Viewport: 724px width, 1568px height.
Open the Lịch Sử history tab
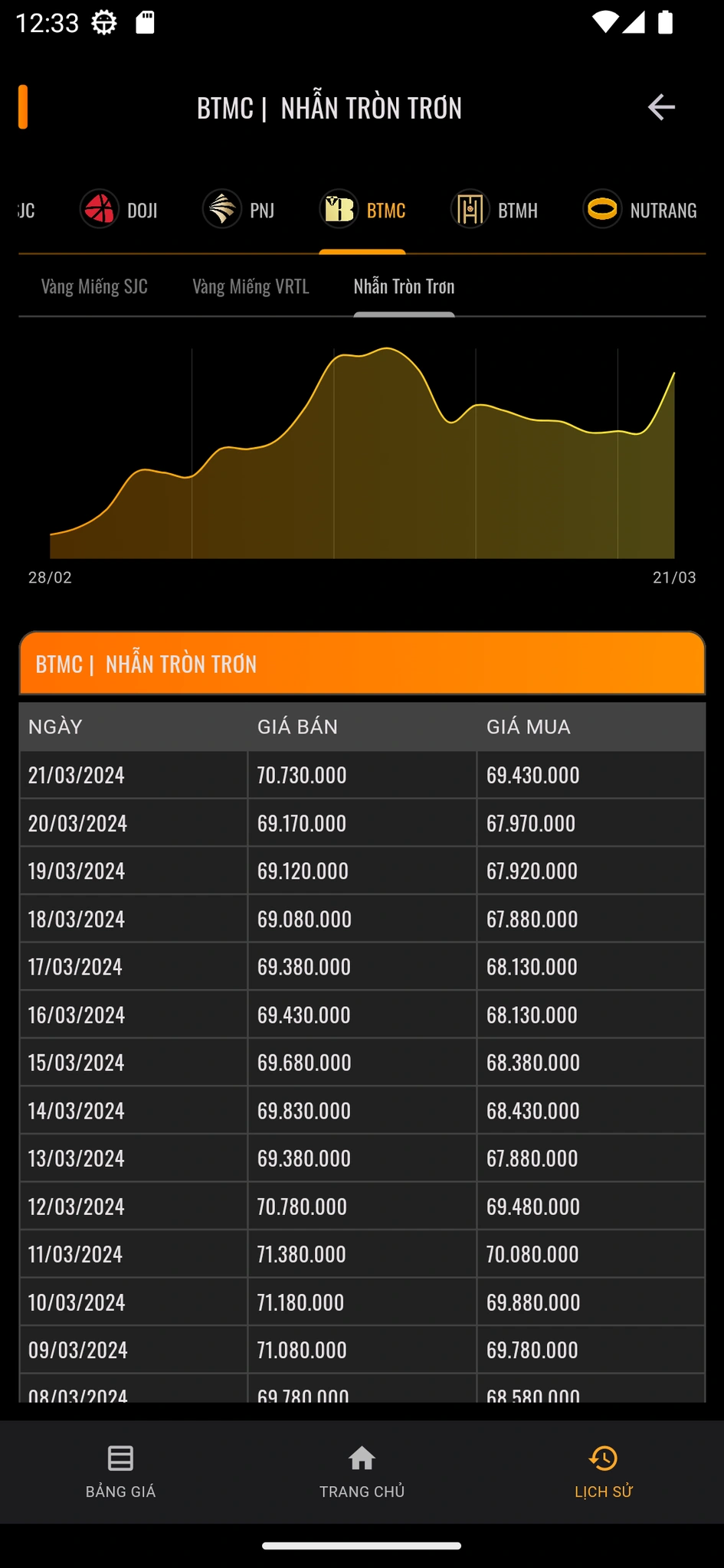click(603, 1471)
